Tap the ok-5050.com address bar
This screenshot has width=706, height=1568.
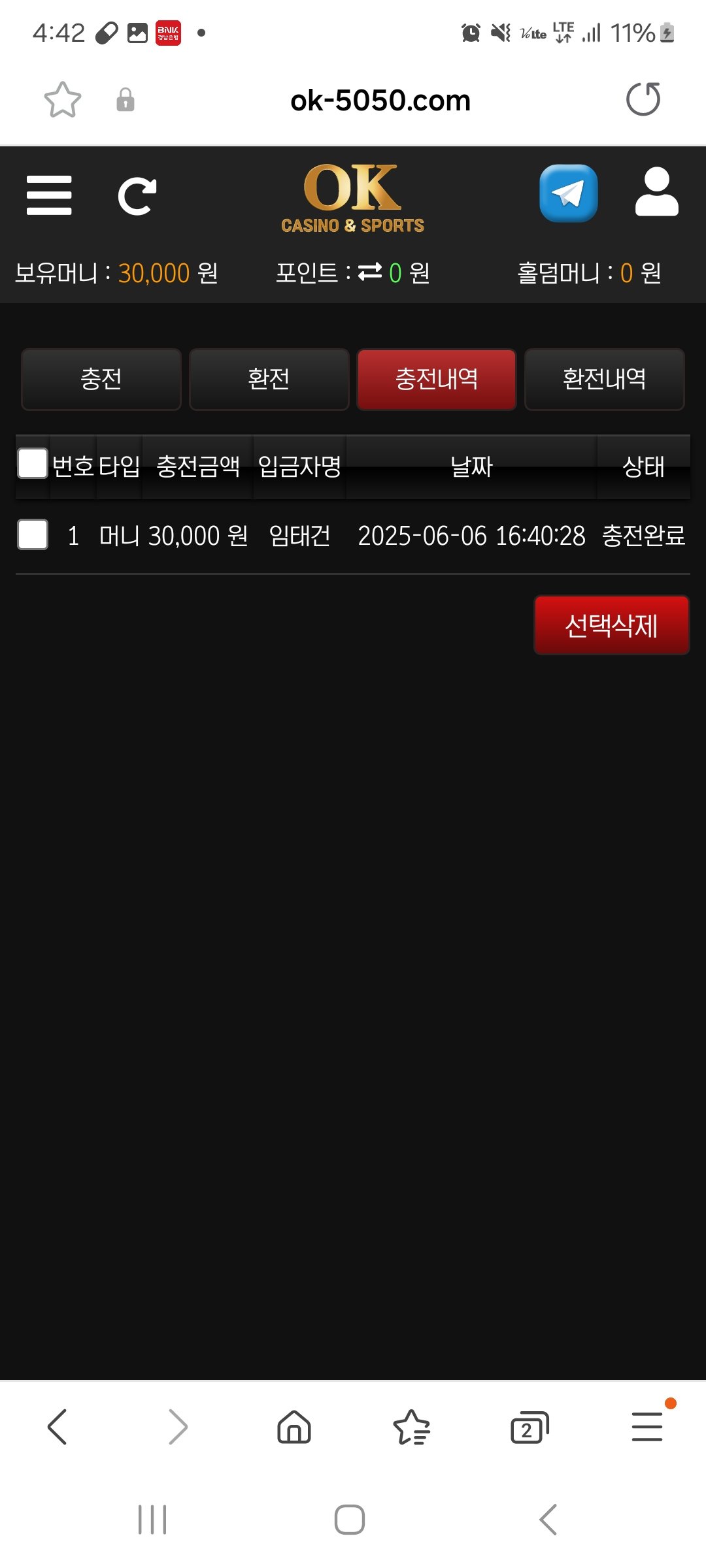coord(380,101)
